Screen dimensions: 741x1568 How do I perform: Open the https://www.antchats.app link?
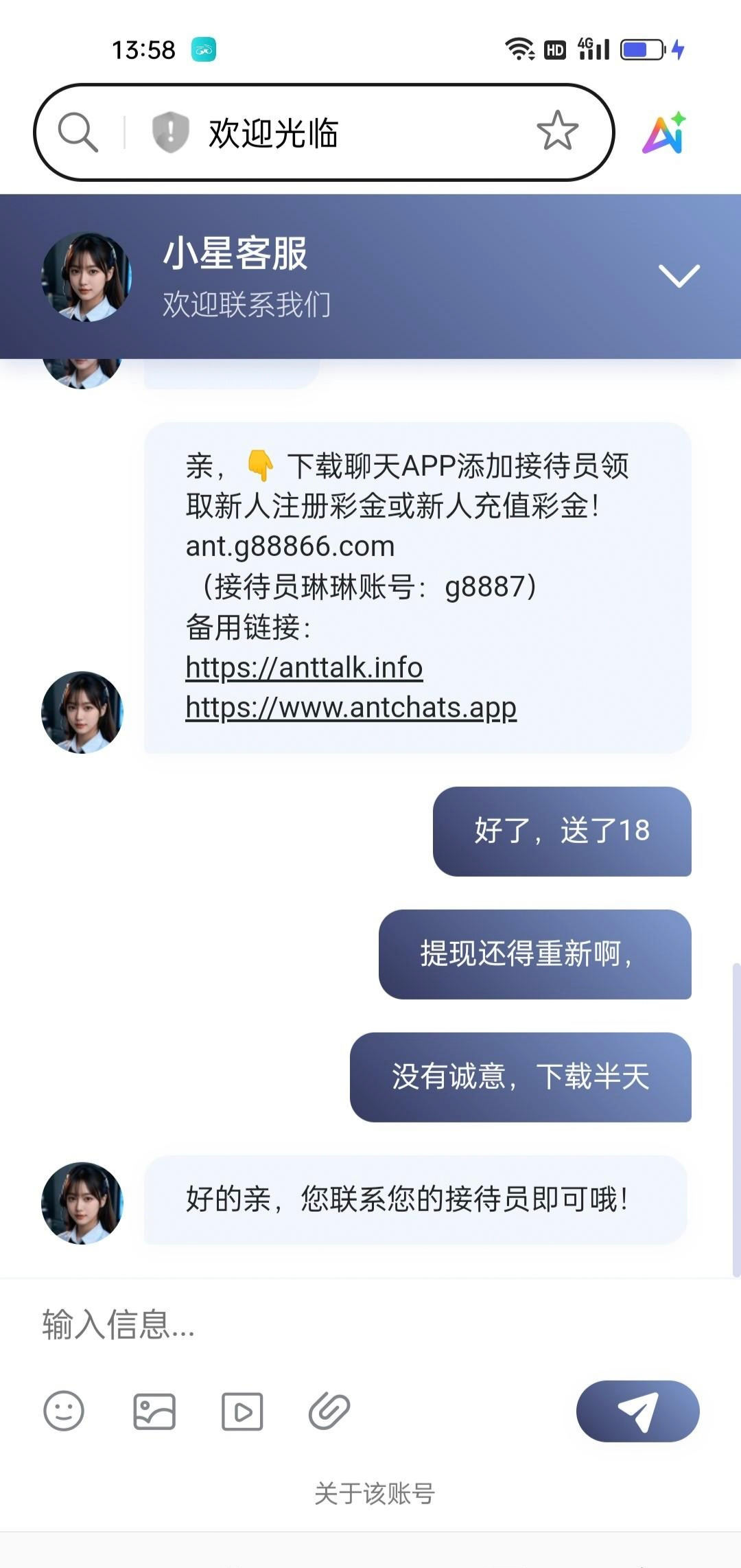pos(351,707)
